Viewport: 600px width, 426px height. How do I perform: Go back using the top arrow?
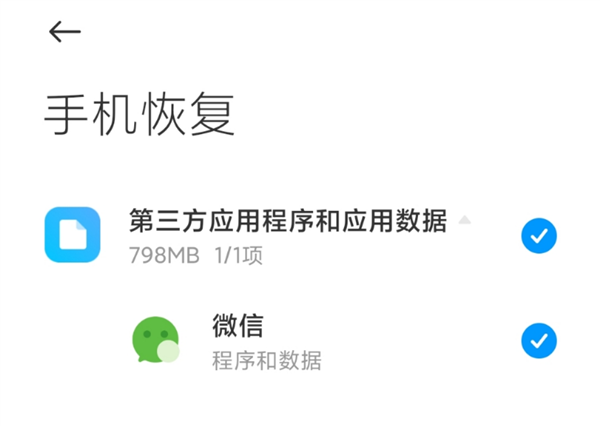point(65,32)
